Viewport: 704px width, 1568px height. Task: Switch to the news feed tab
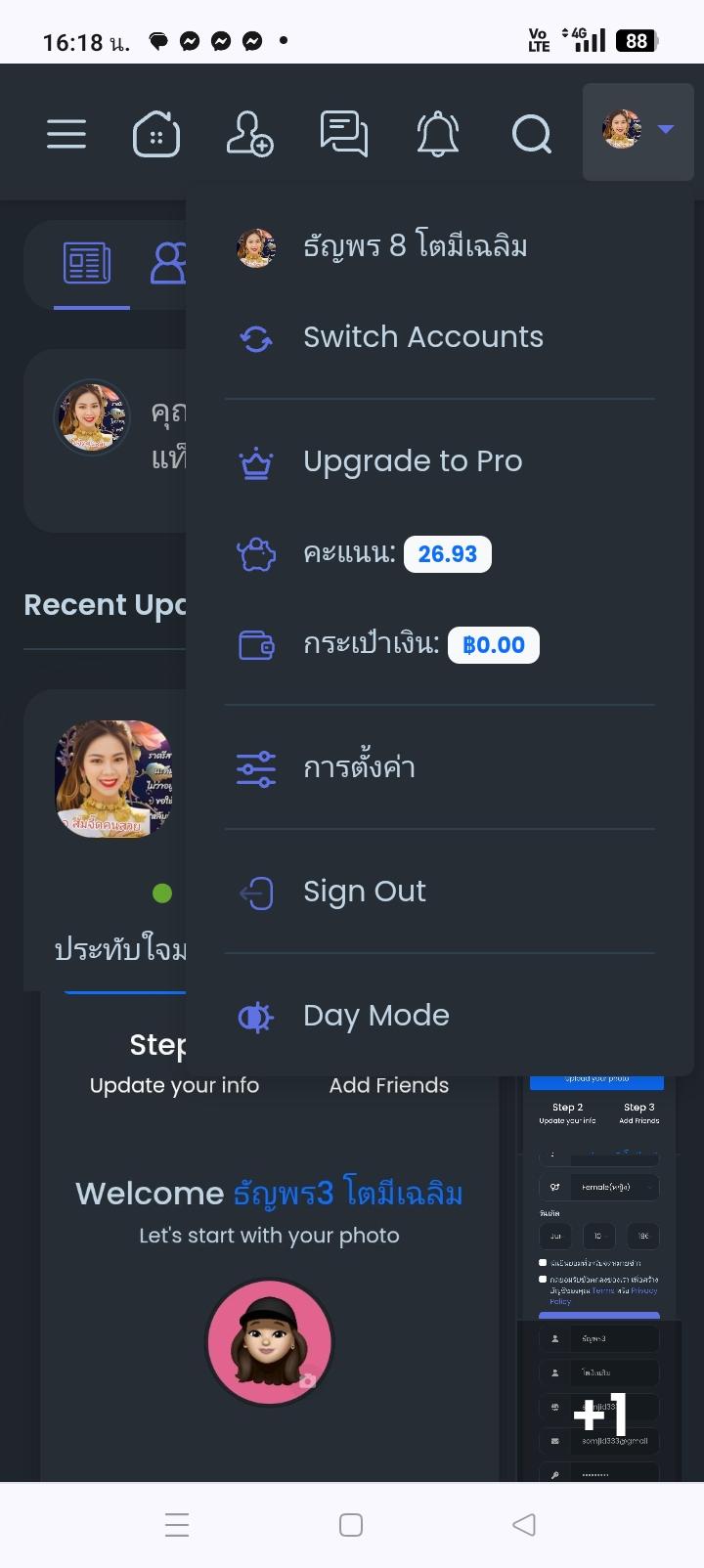tap(88, 264)
